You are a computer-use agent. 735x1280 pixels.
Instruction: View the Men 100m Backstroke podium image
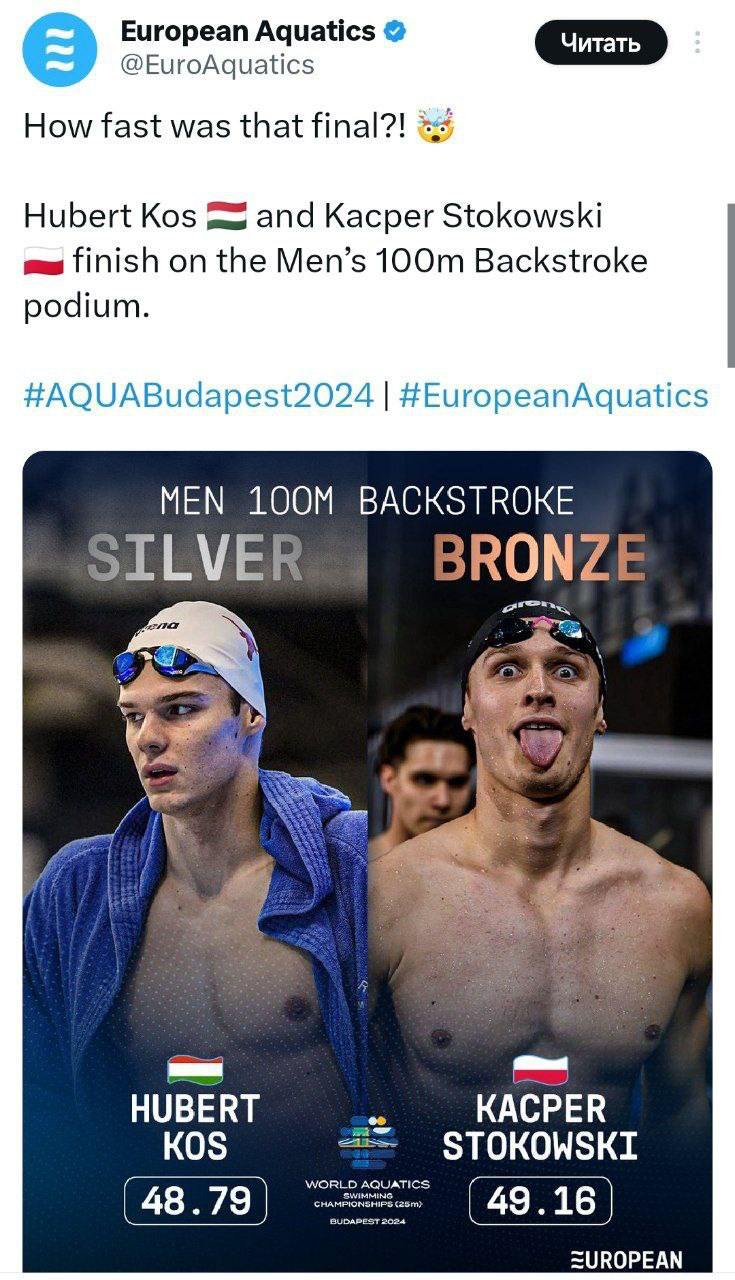(x=367, y=860)
